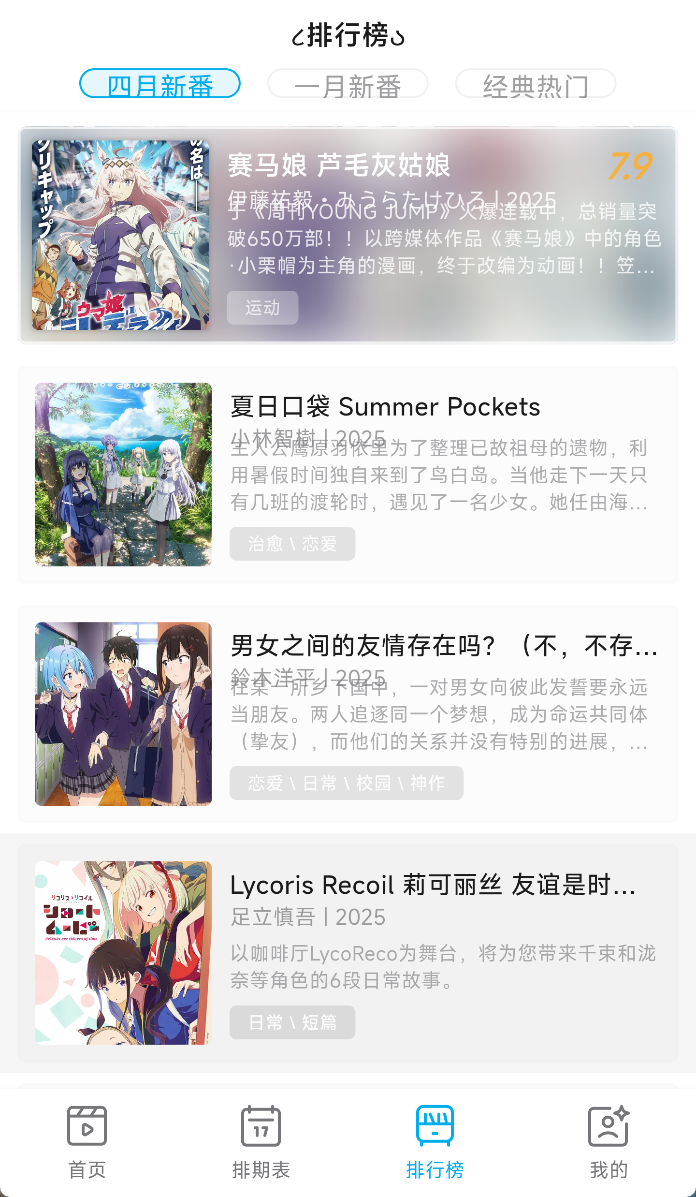Switch to the 四月新番 tab
696x1197 pixels.
[160, 85]
